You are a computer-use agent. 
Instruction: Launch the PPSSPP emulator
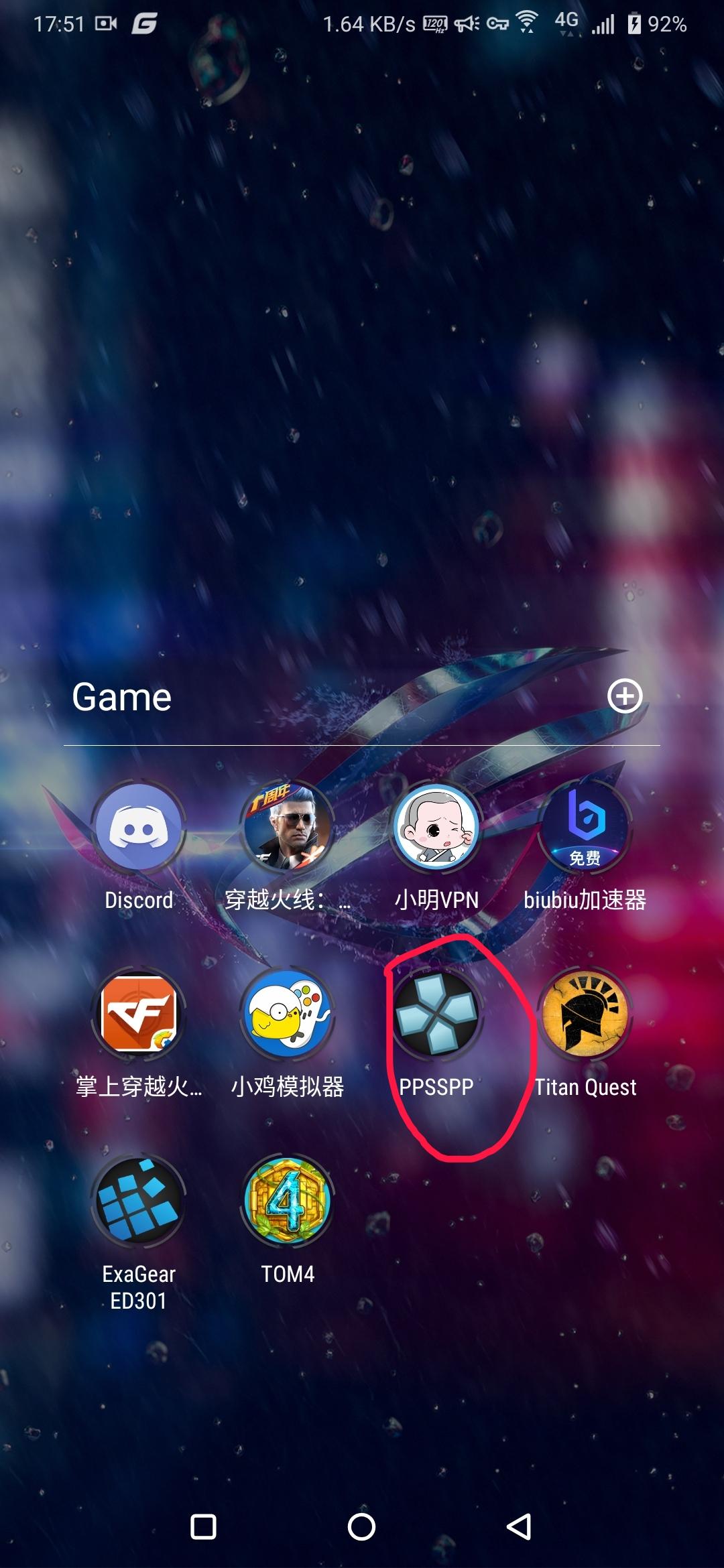[436, 1014]
